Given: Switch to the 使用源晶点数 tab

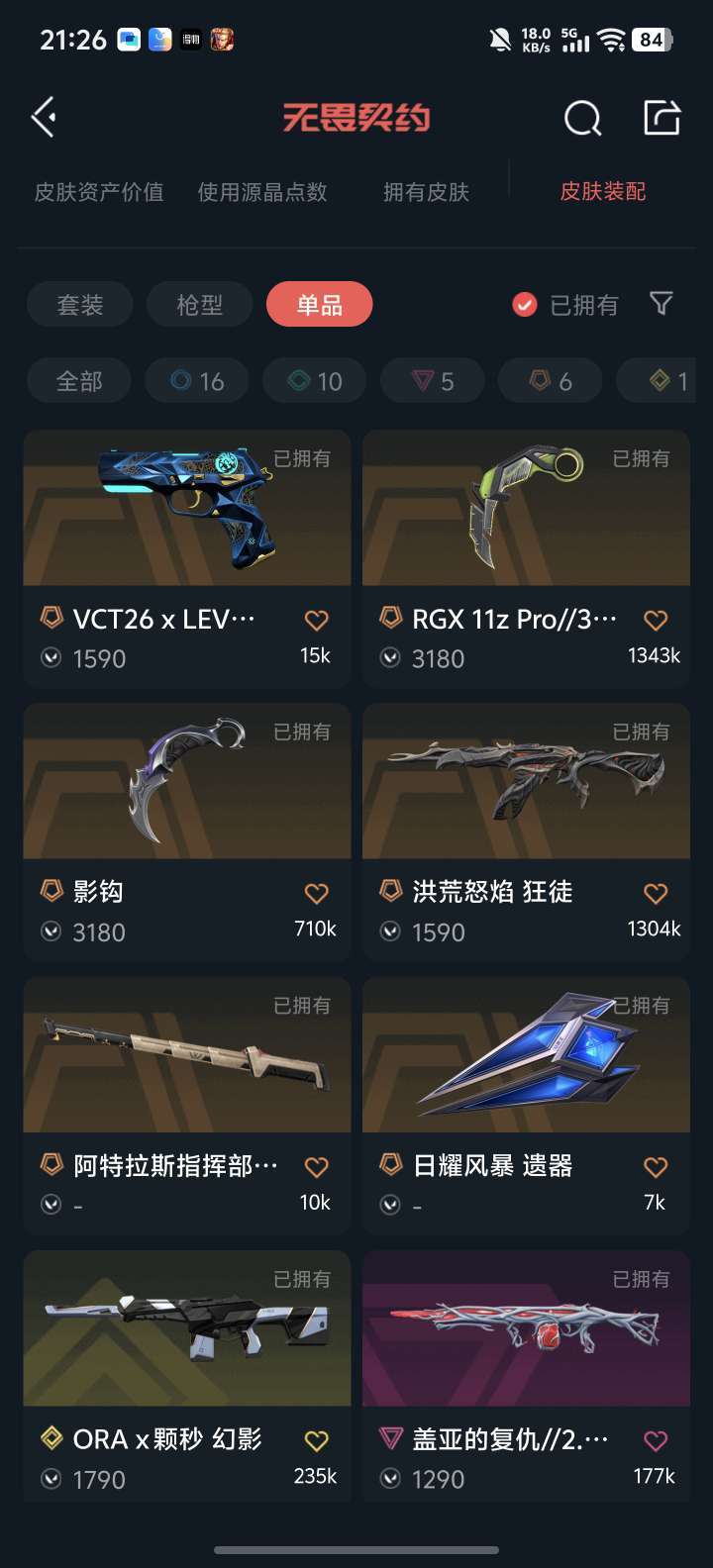Looking at the screenshot, I should point(262,192).
